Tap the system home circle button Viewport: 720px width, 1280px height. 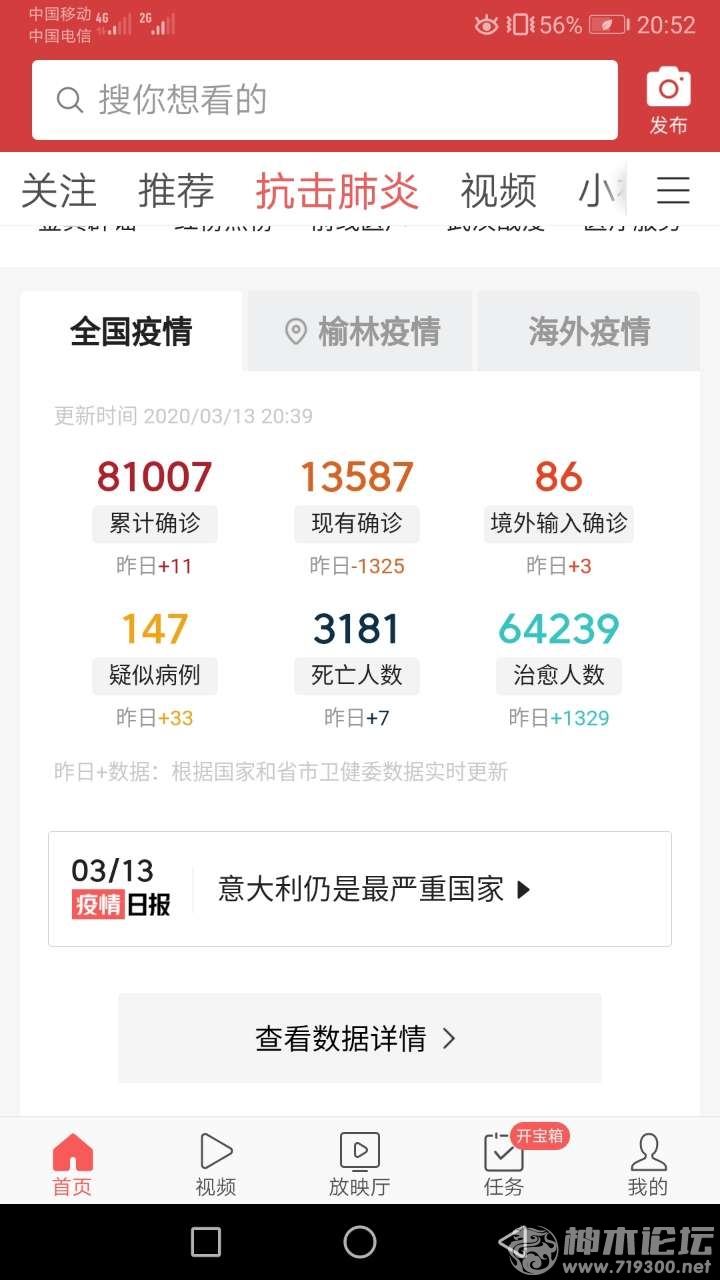point(360,1242)
